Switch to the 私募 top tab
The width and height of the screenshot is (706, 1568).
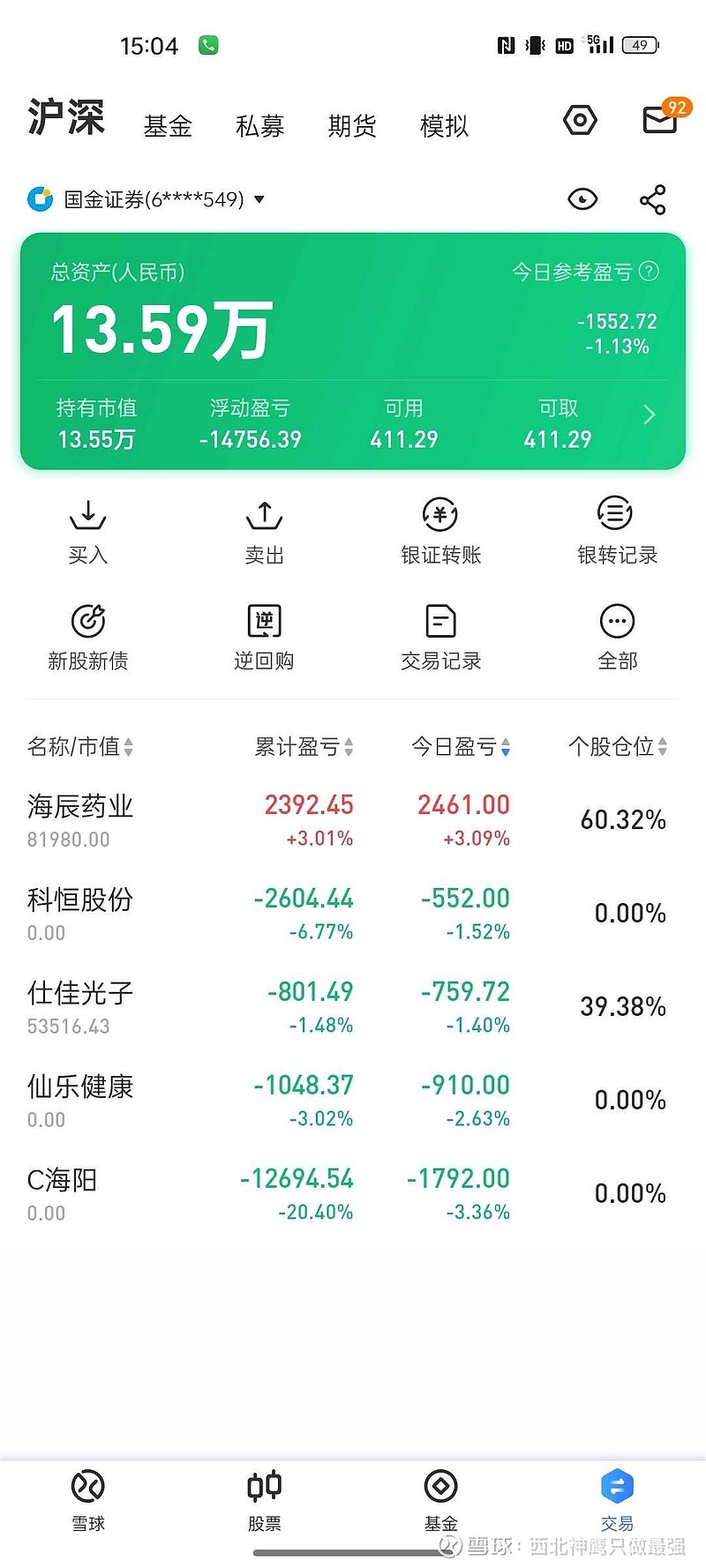pyautogui.click(x=259, y=126)
